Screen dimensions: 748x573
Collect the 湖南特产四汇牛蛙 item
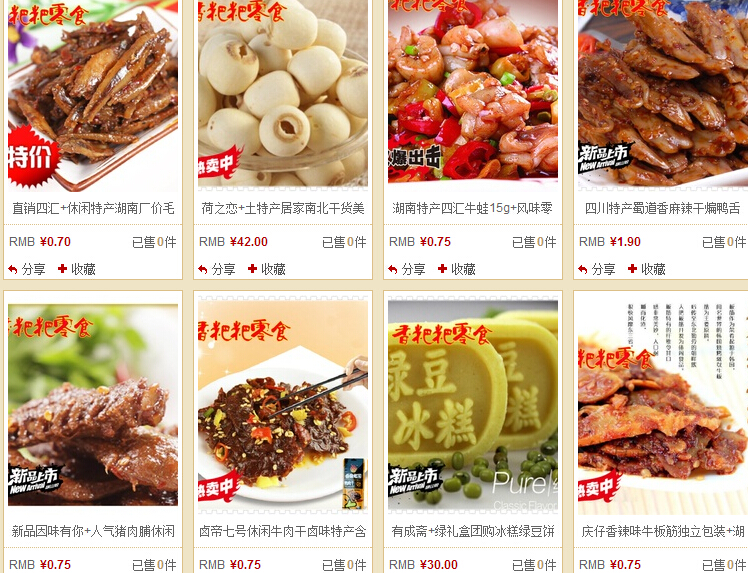pyautogui.click(x=457, y=269)
